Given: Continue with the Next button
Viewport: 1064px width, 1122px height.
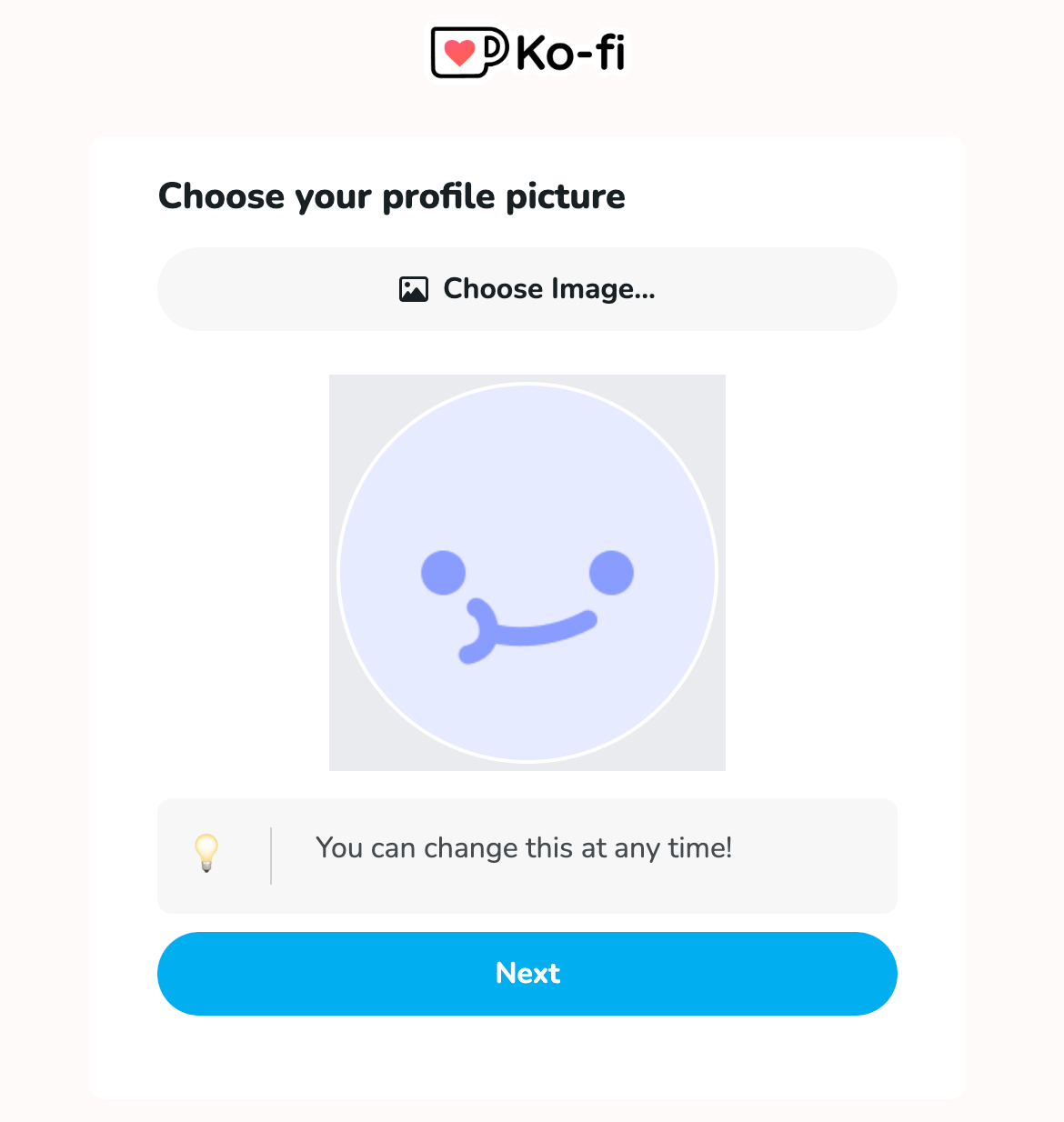Looking at the screenshot, I should point(527,973).
